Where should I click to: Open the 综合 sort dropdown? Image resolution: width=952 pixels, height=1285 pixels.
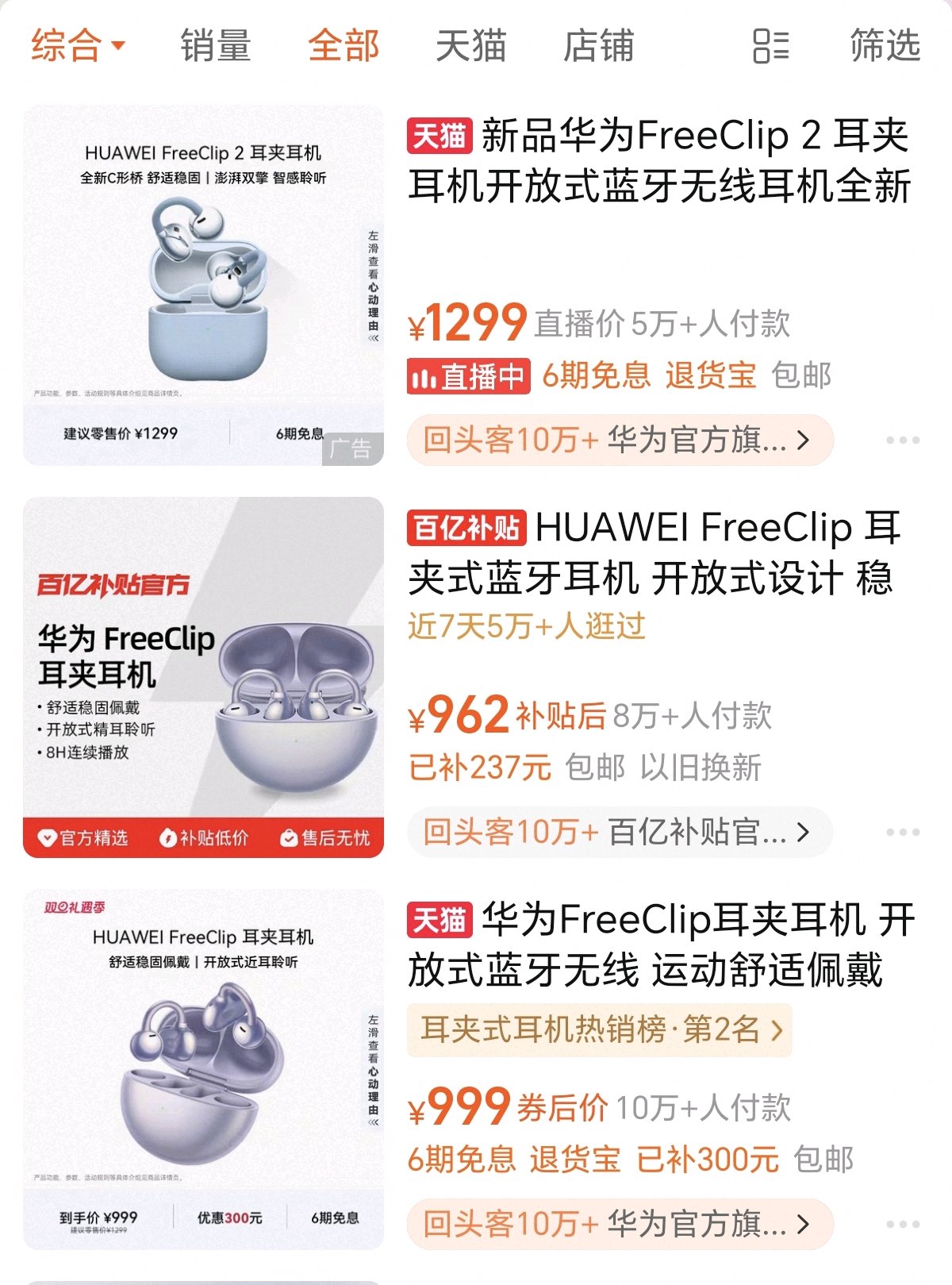pyautogui.click(x=78, y=45)
